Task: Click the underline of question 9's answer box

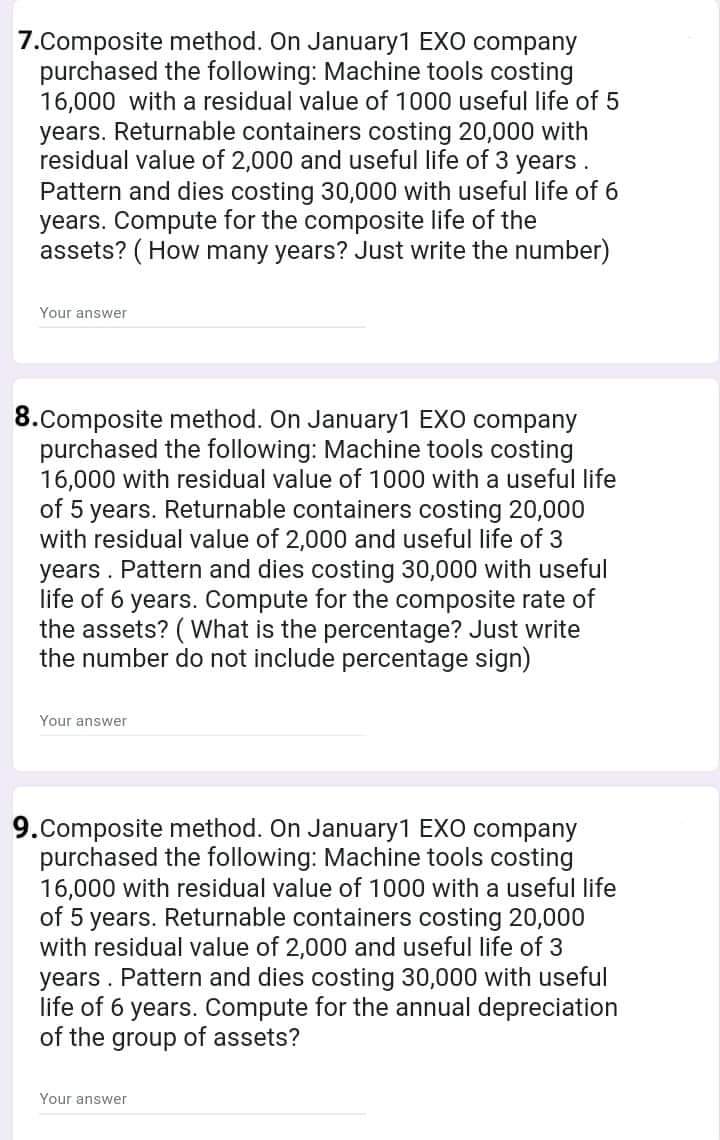Action: coord(200,1112)
